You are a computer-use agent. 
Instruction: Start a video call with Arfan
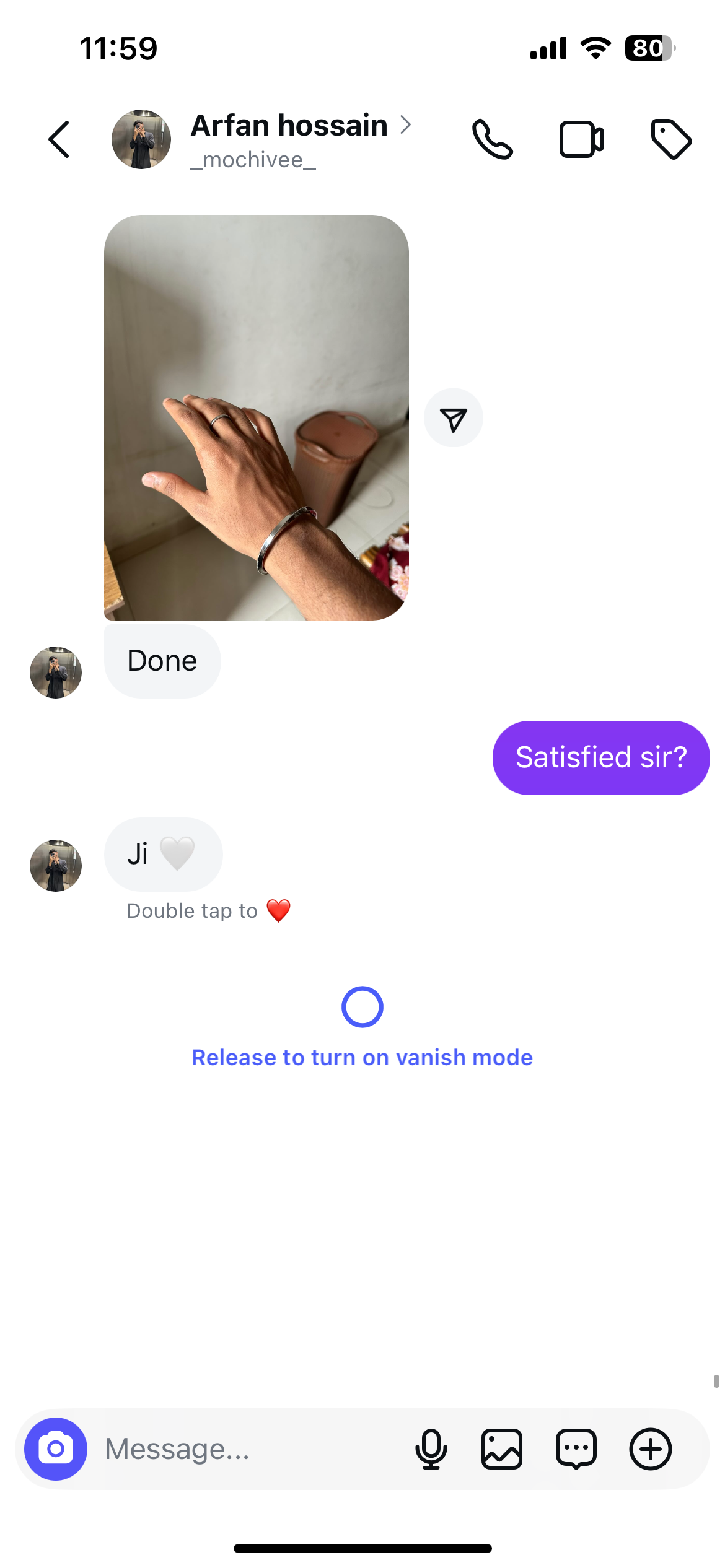pos(582,139)
